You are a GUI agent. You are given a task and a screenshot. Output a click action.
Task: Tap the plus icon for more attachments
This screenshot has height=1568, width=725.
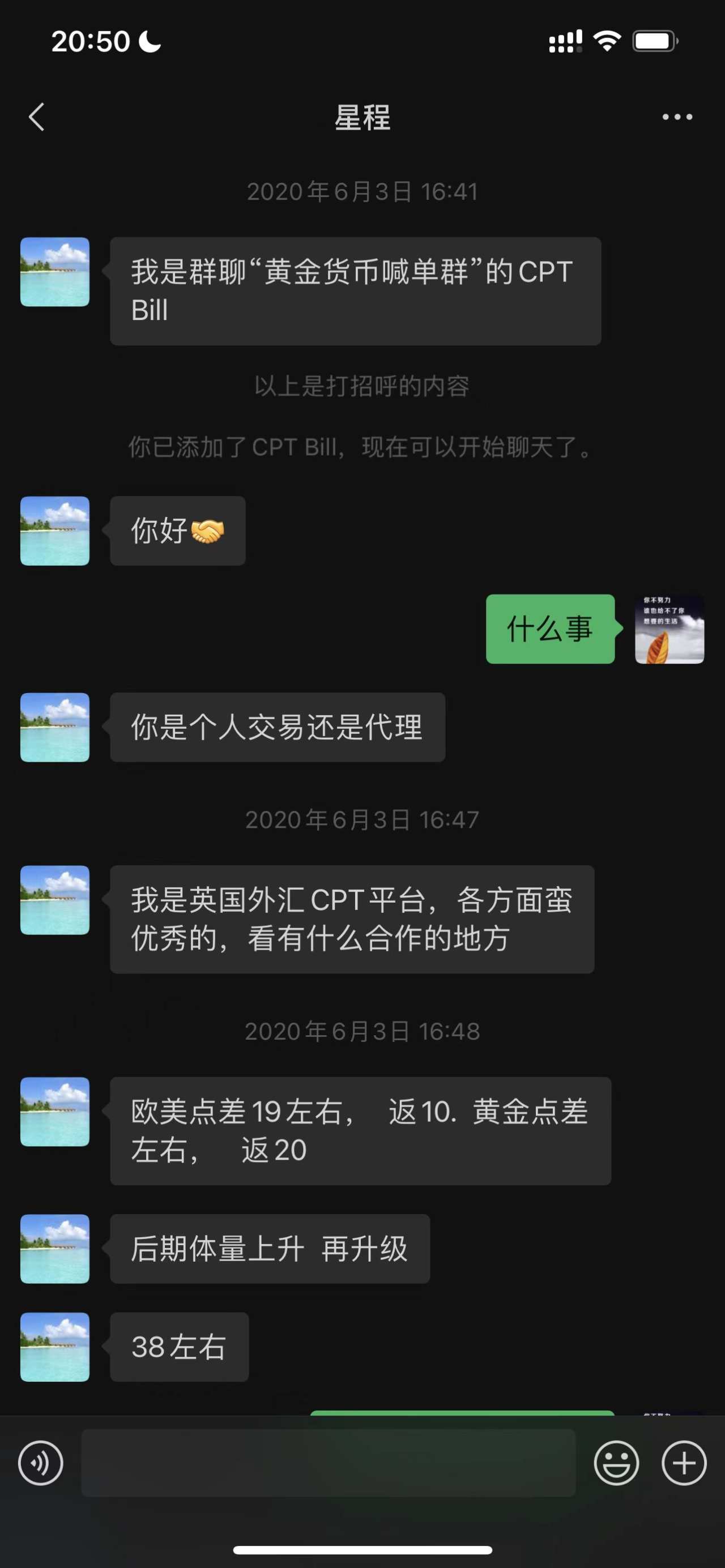point(683,1463)
